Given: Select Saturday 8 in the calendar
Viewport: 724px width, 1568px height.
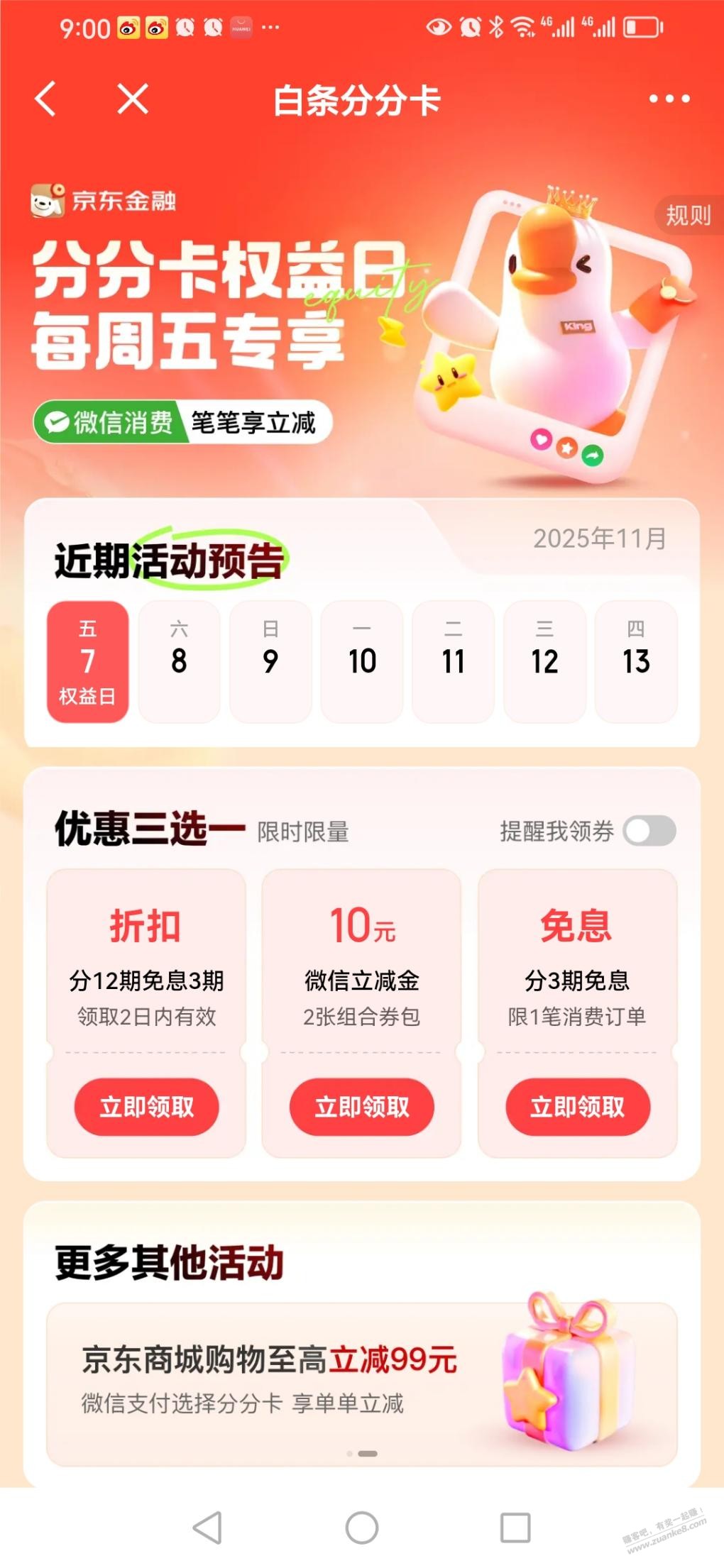Looking at the screenshot, I should 179,662.
